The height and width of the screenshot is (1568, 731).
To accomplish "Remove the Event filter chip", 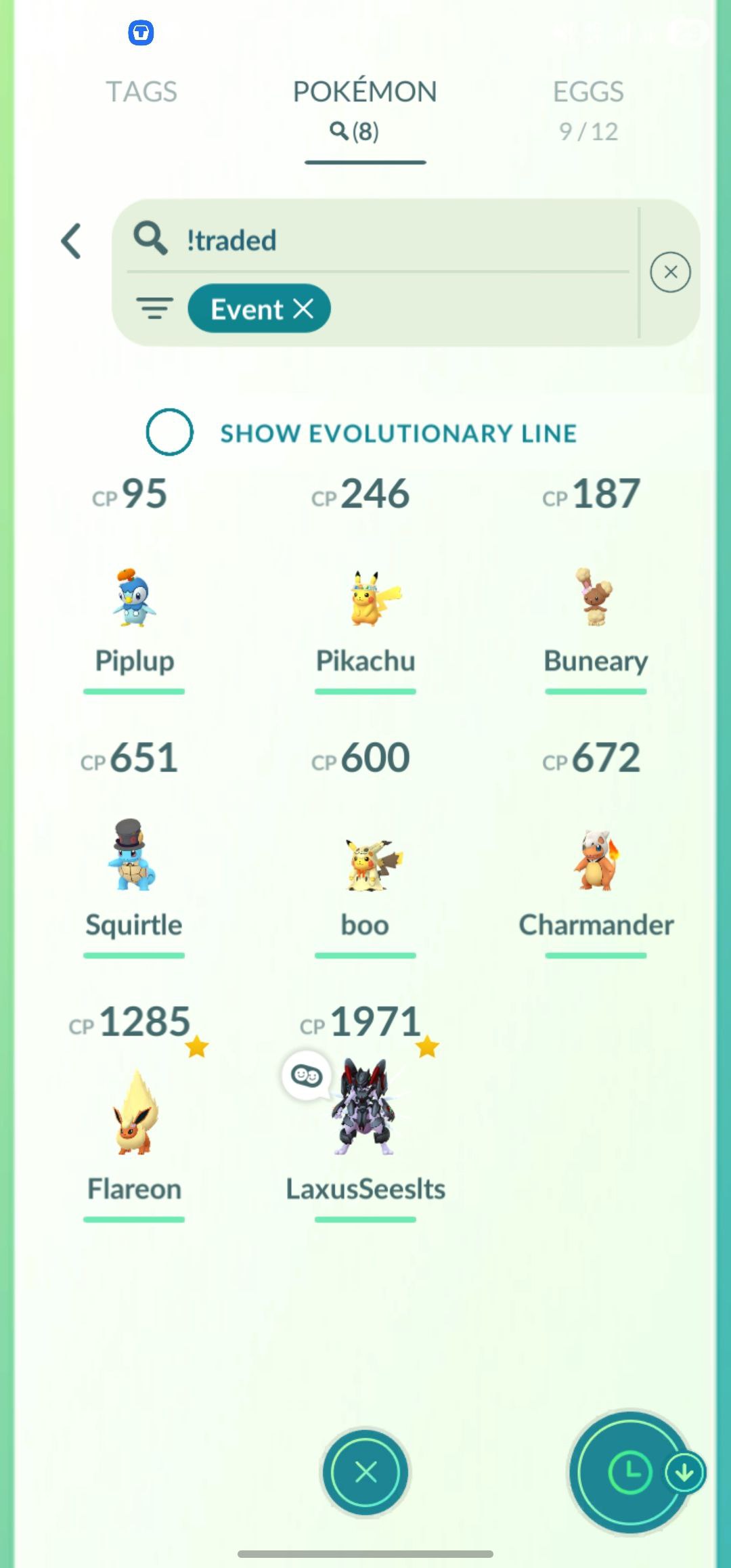I will (x=304, y=309).
